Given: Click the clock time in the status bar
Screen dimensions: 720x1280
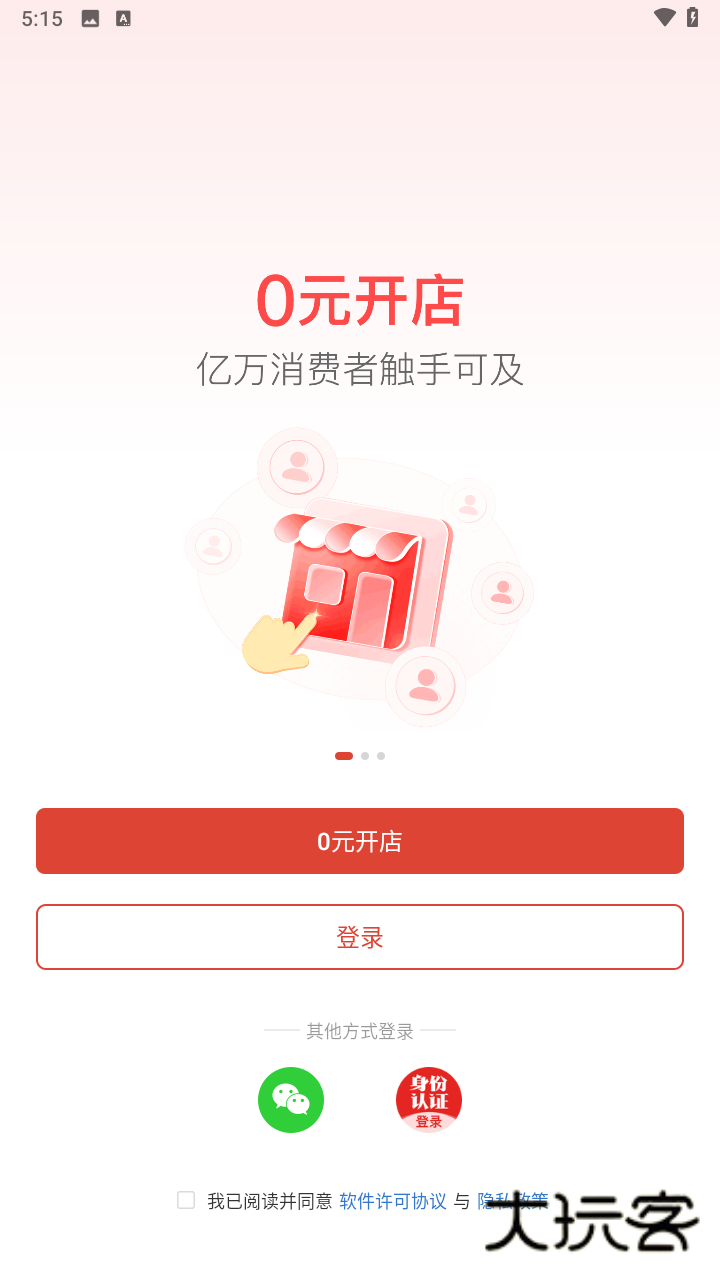Looking at the screenshot, I should point(41,17).
